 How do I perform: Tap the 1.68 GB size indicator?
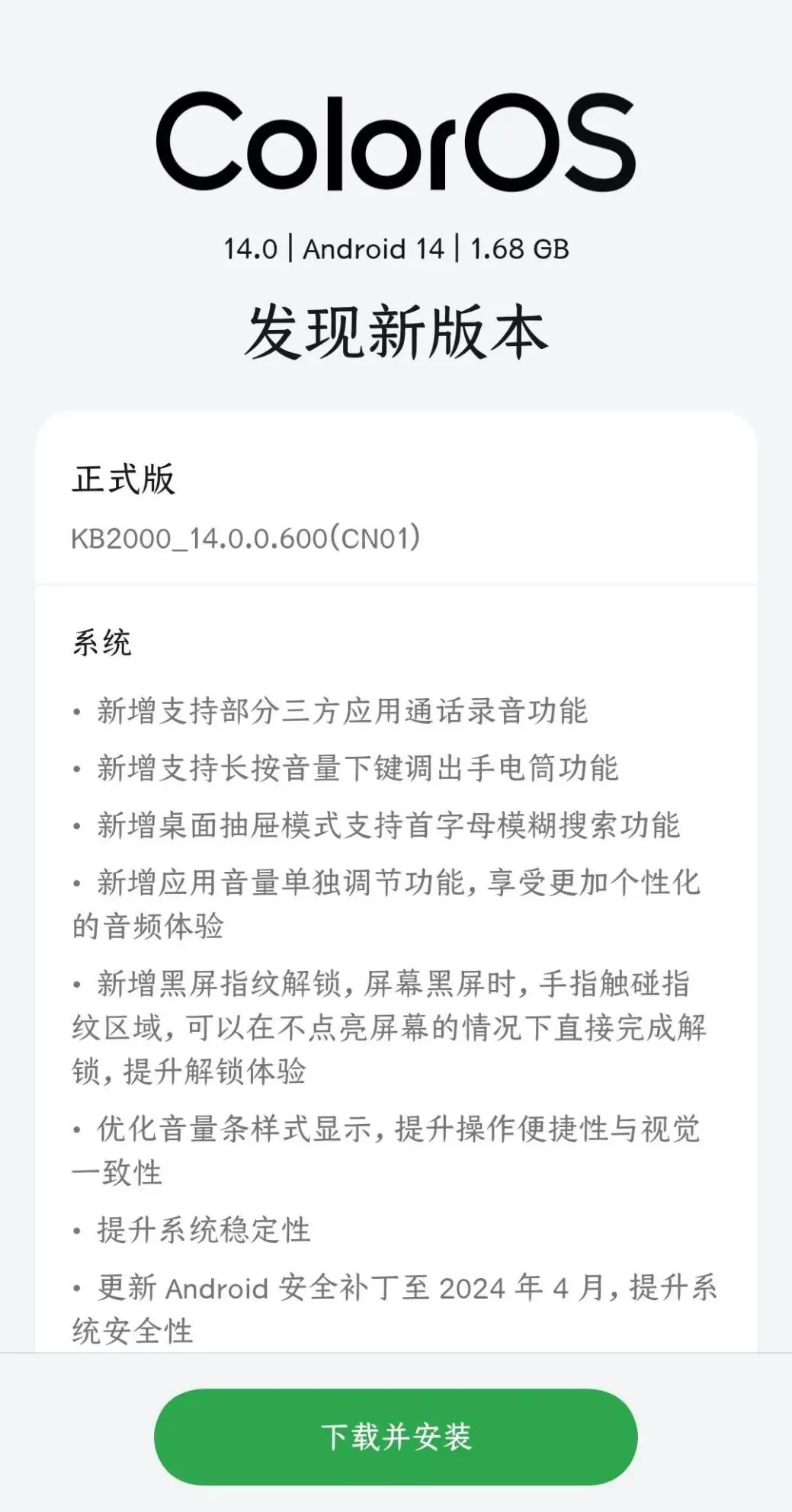click(520, 248)
